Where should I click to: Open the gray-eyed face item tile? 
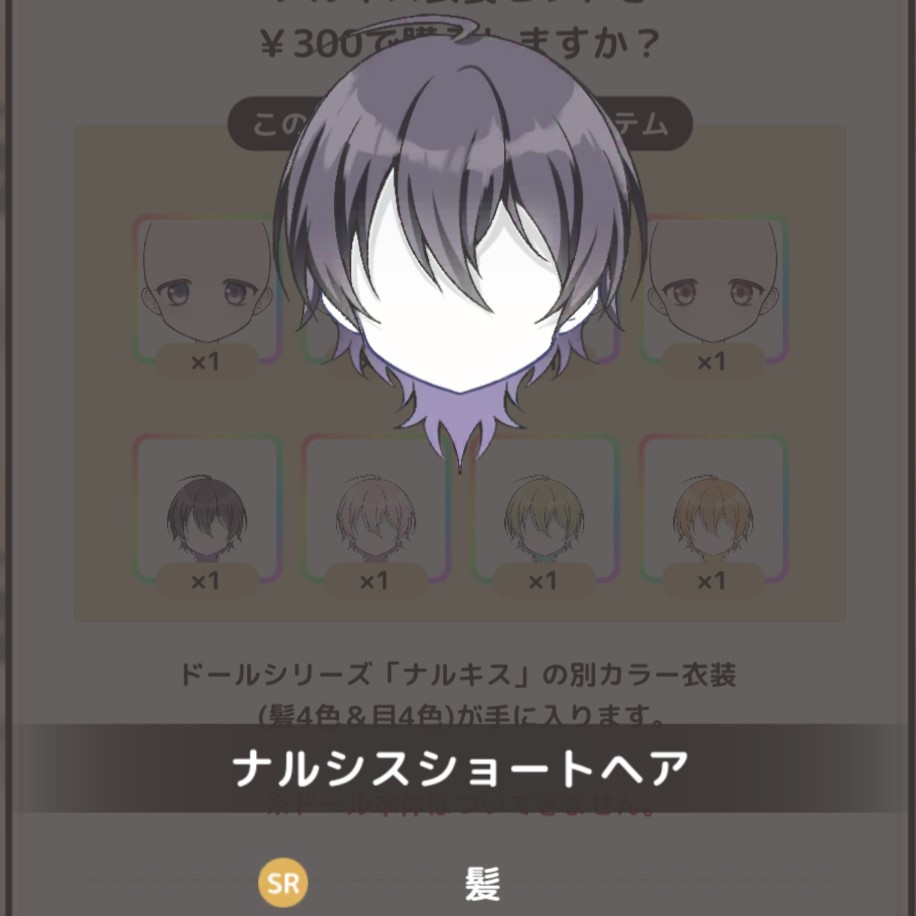click(x=206, y=290)
